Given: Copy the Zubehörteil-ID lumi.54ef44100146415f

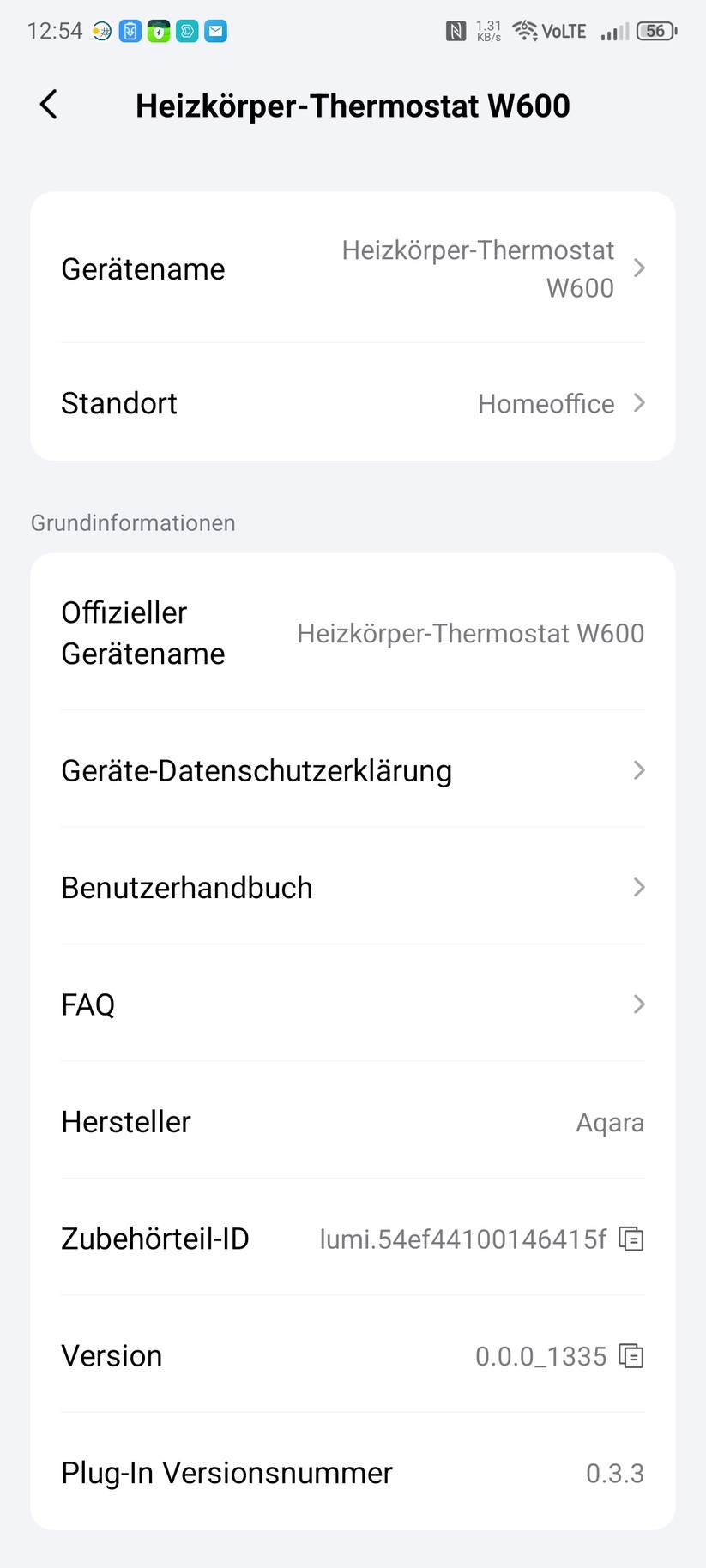Looking at the screenshot, I should 631,1239.
